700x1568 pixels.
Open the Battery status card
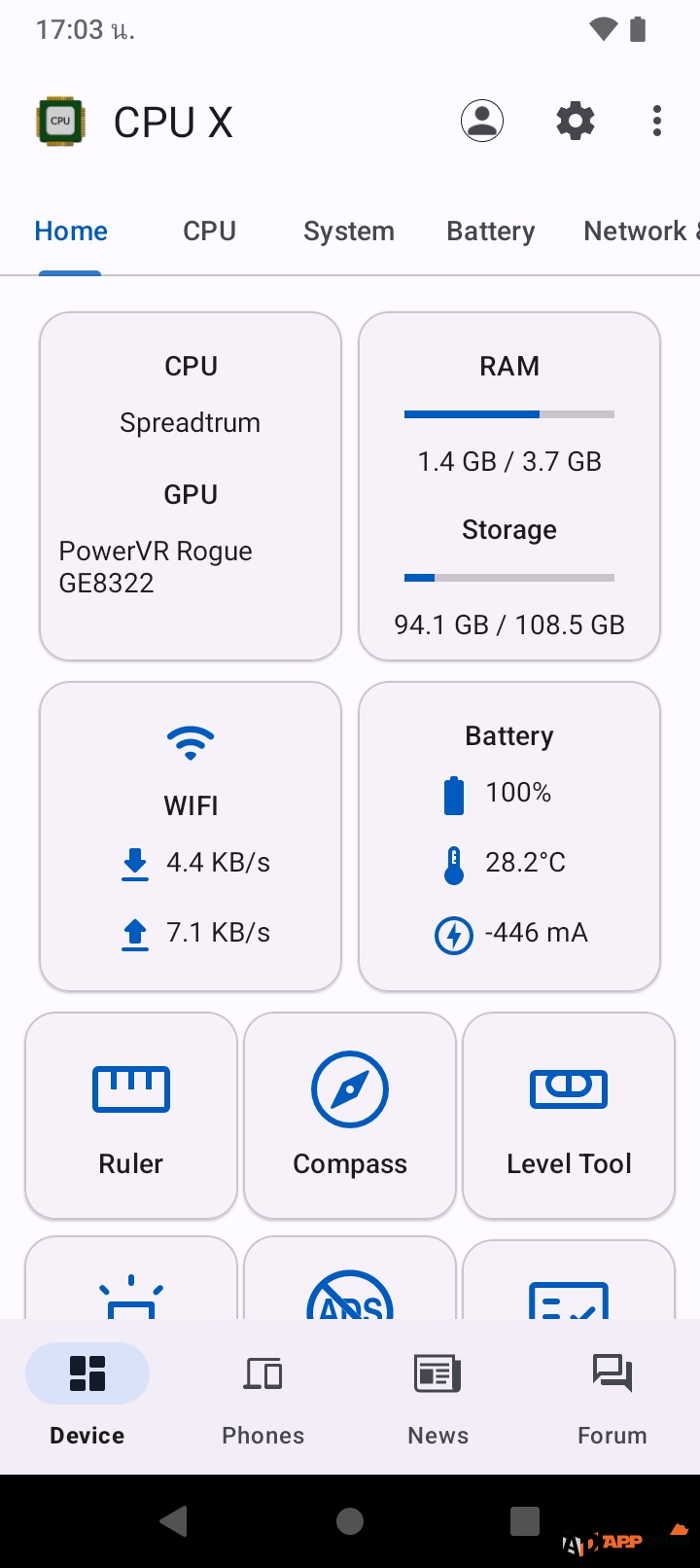point(509,837)
